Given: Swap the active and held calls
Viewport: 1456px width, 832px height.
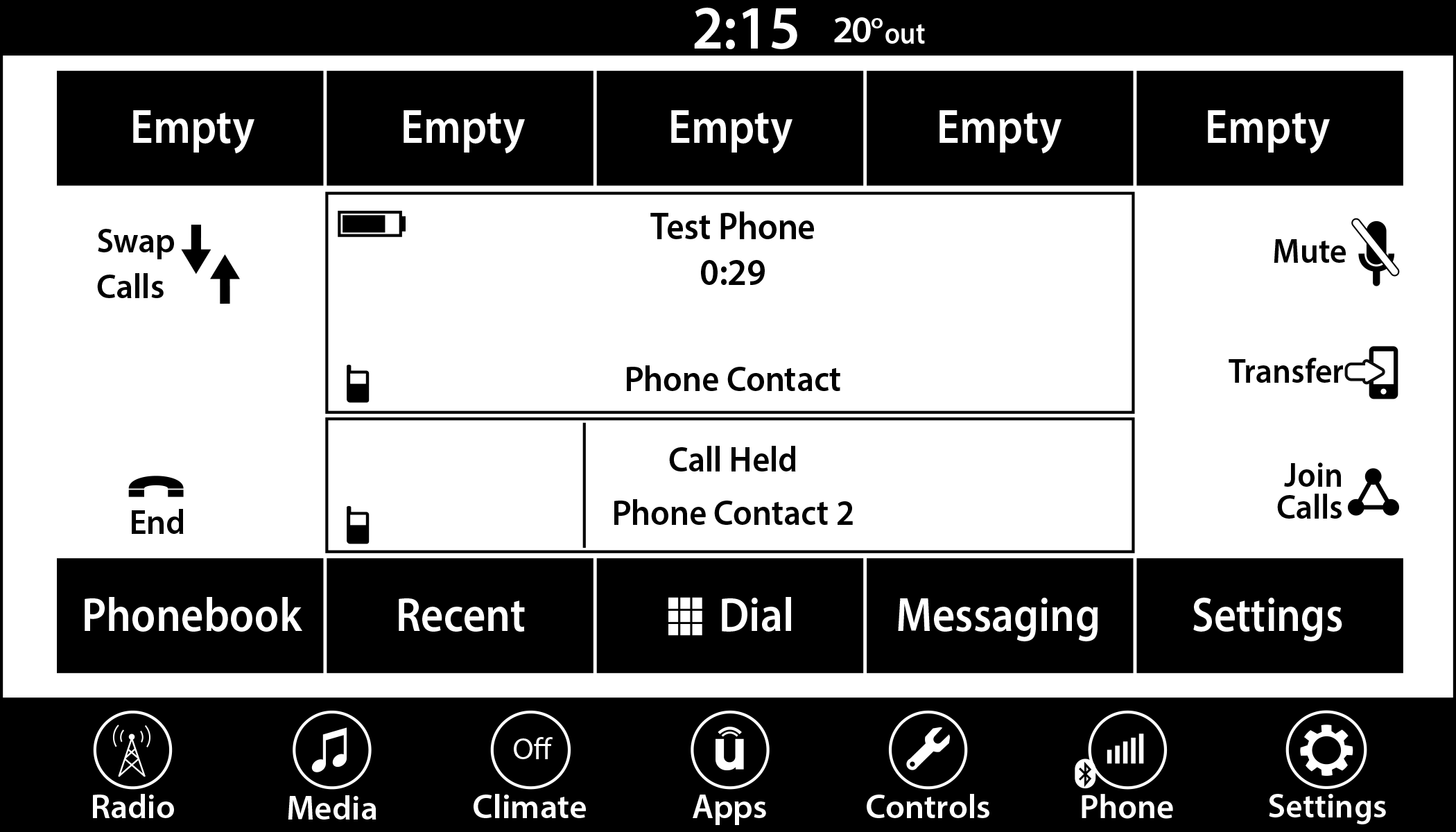Looking at the screenshot, I should tap(168, 264).
